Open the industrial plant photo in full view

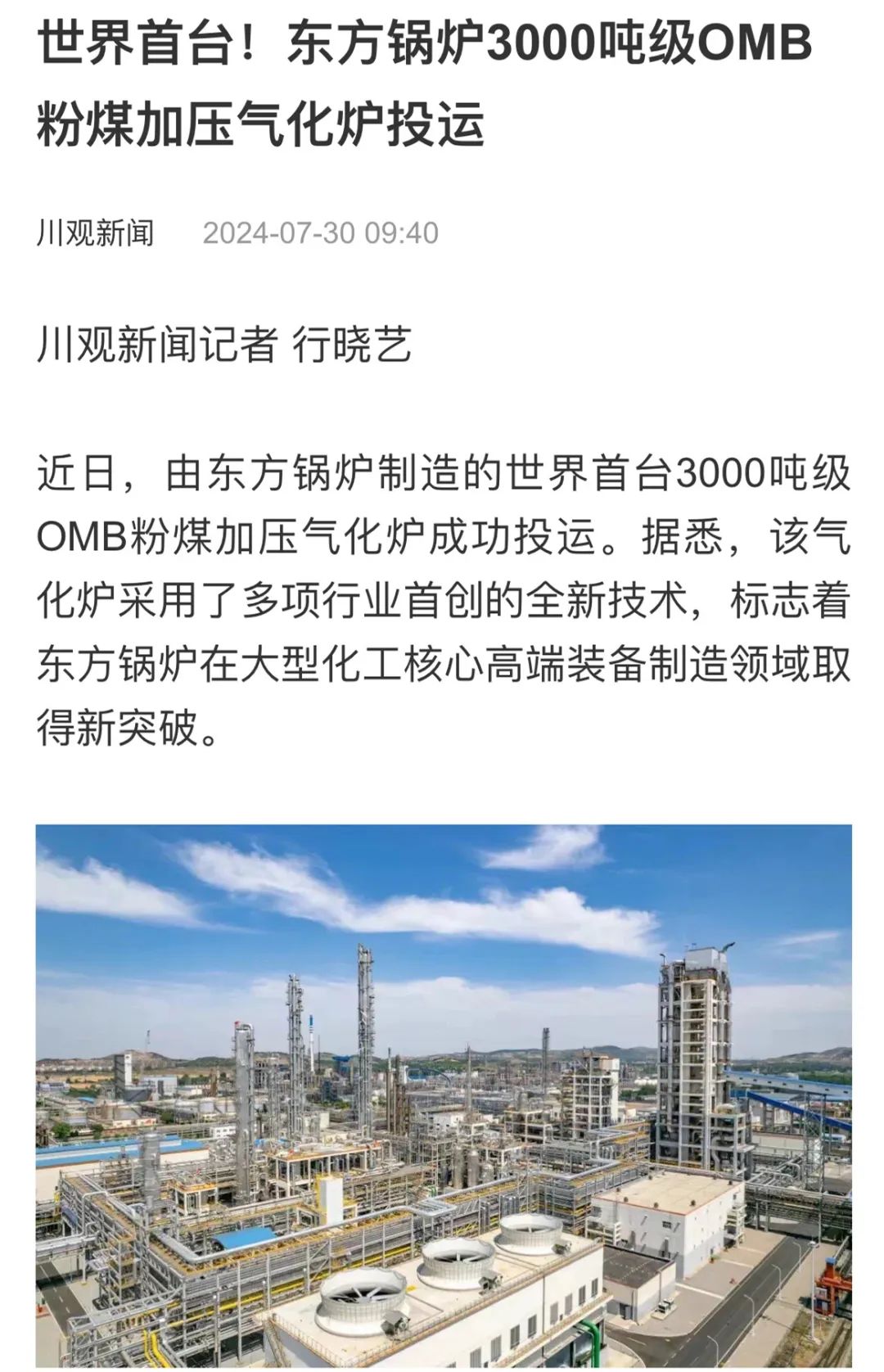443,1097
